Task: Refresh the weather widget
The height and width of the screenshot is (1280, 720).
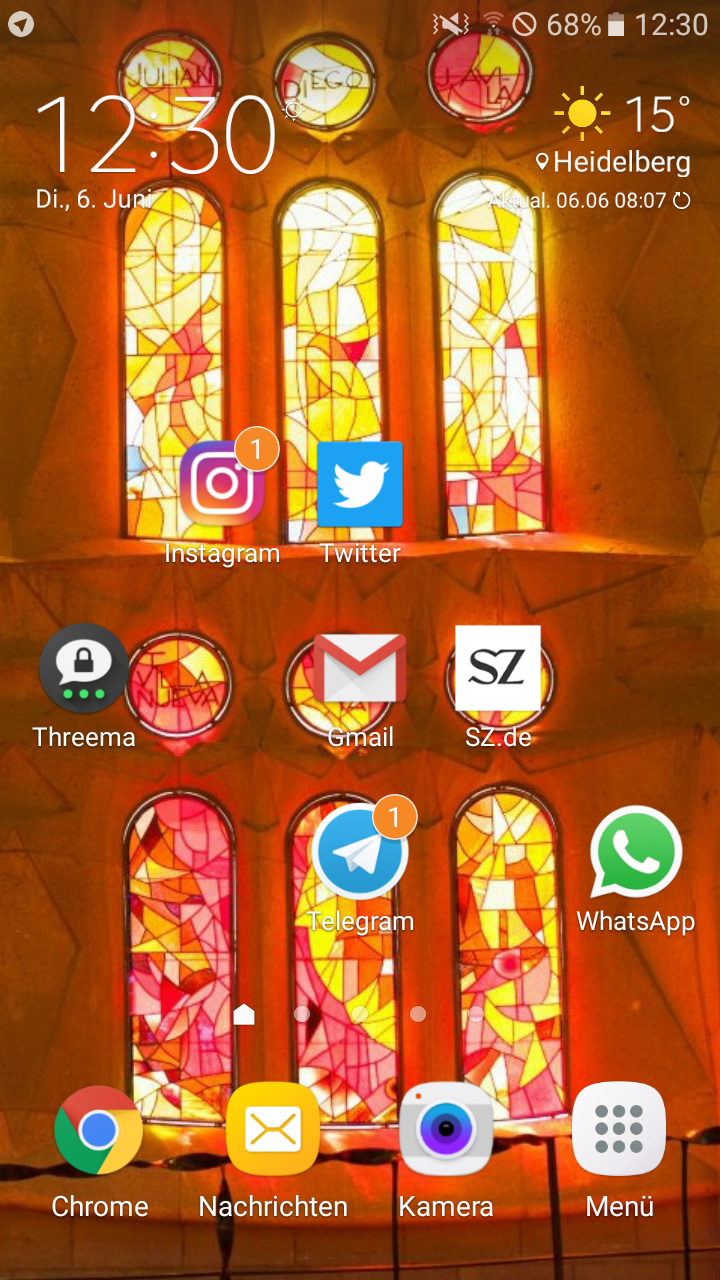Action: (x=682, y=201)
